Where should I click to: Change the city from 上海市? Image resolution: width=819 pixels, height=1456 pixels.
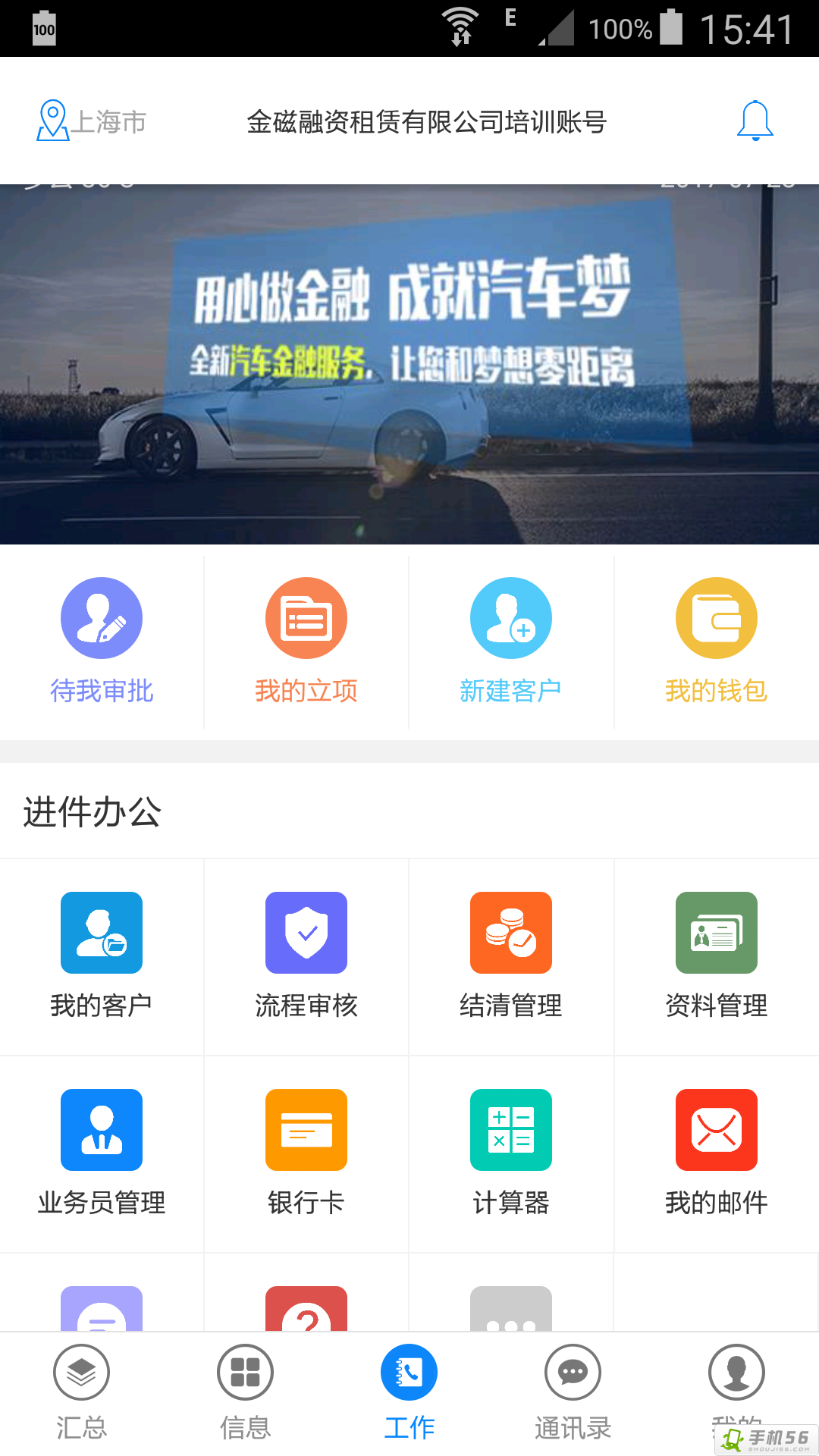point(93,121)
